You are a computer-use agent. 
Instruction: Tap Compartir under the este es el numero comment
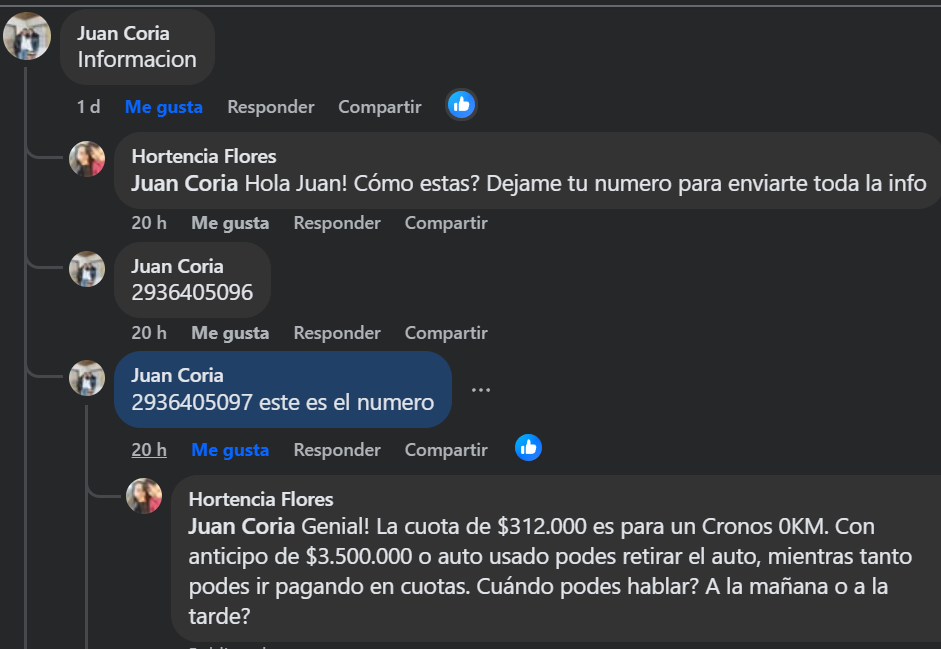click(445, 450)
